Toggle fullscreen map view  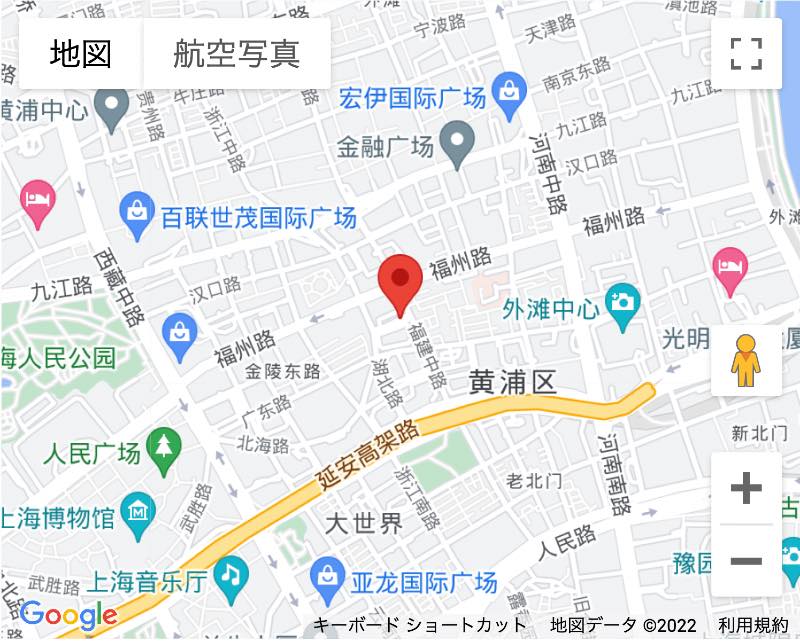tap(746, 54)
